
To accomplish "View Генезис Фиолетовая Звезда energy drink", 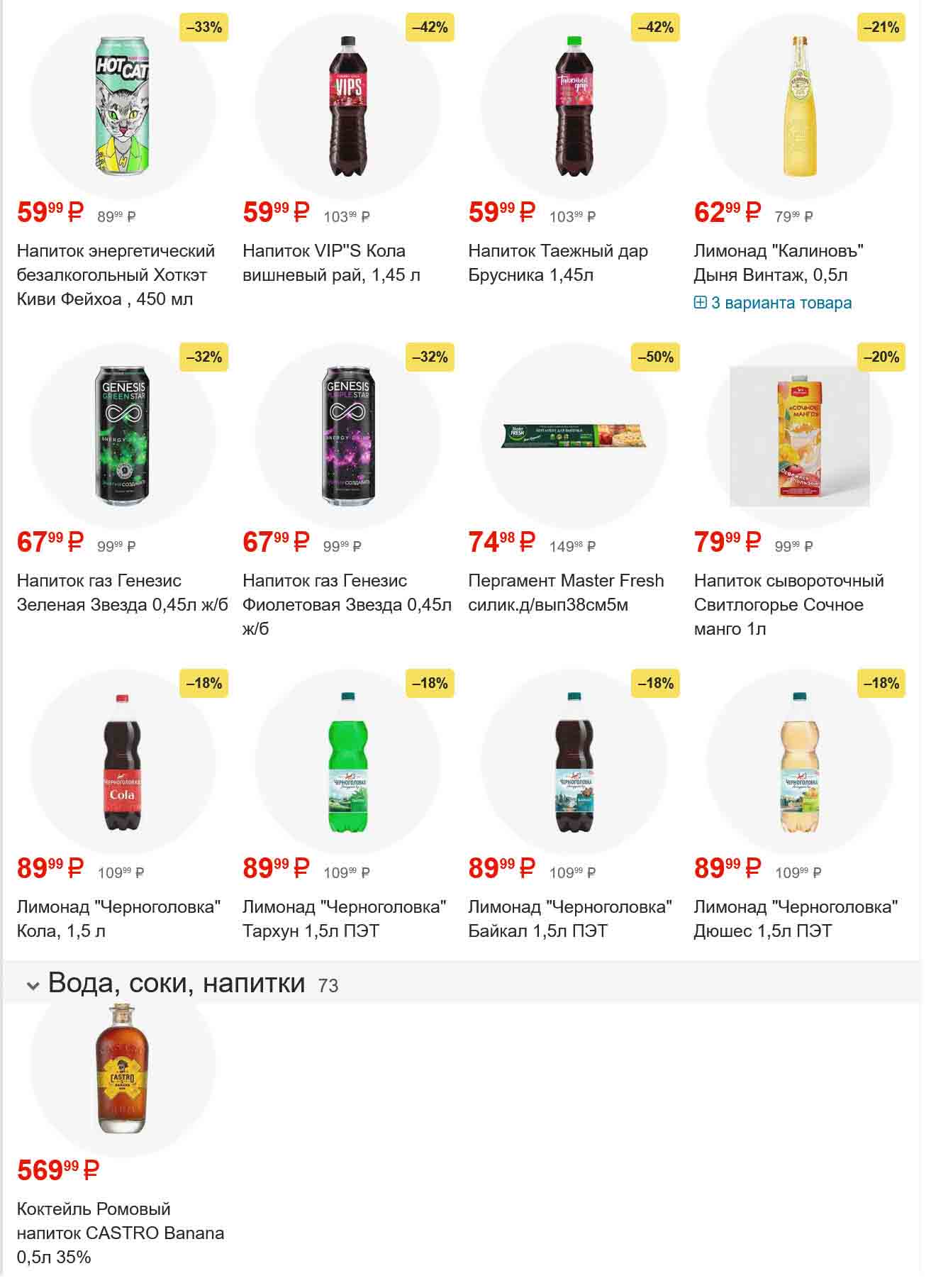I will pyautogui.click(x=347, y=604).
